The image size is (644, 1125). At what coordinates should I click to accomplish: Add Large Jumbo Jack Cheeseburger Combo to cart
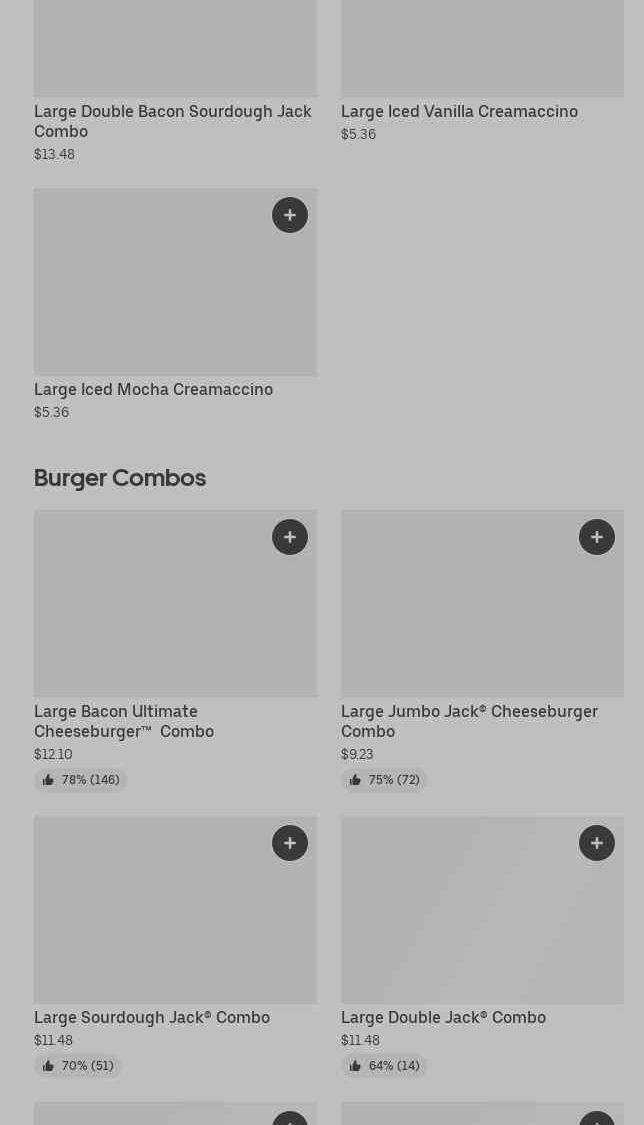597,537
